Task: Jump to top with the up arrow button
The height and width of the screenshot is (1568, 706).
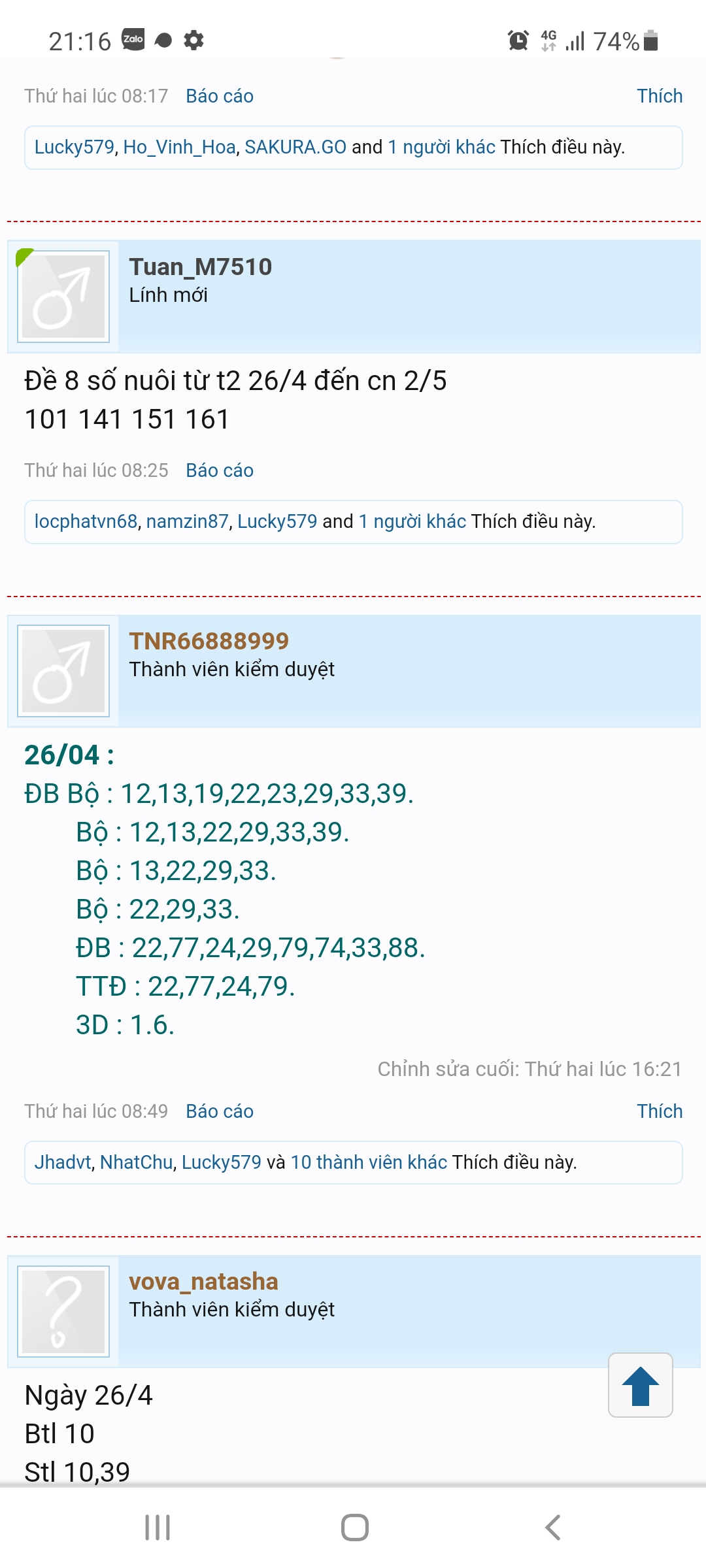Action: point(641,1385)
